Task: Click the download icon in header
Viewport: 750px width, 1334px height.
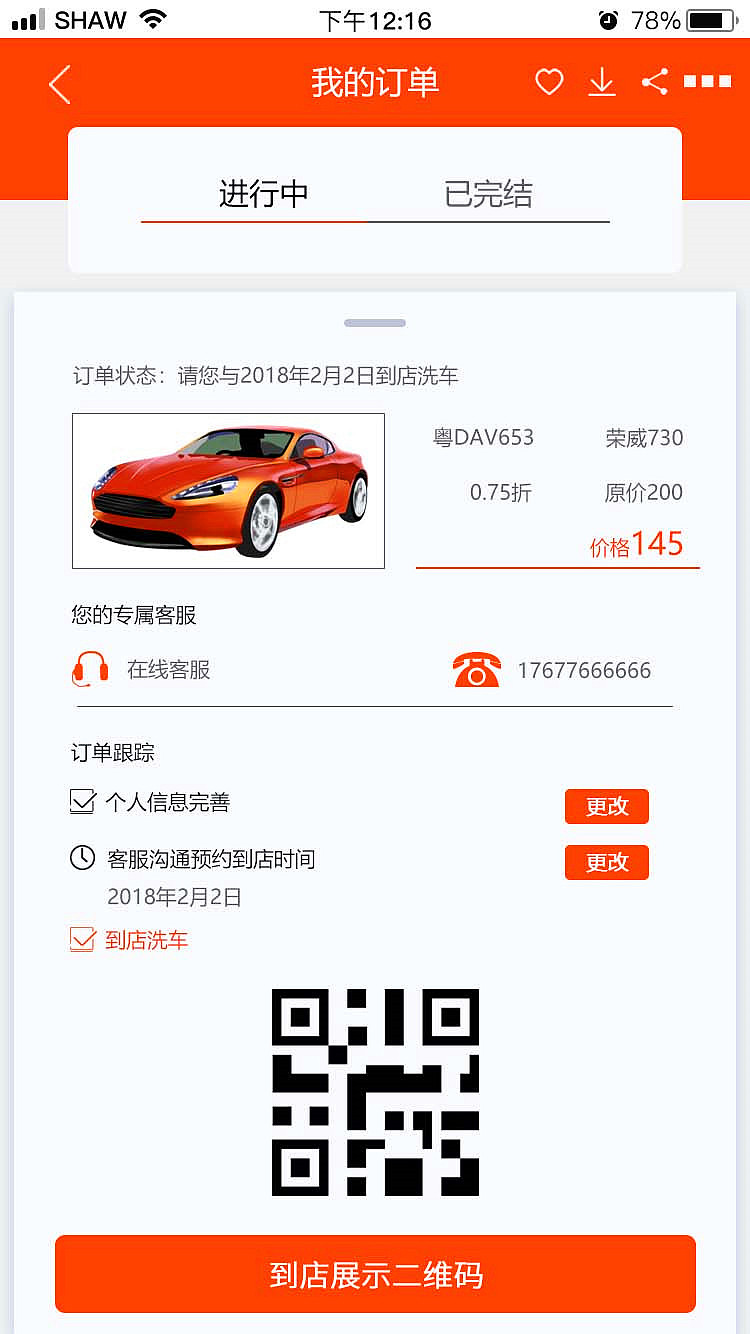Action: tap(602, 82)
